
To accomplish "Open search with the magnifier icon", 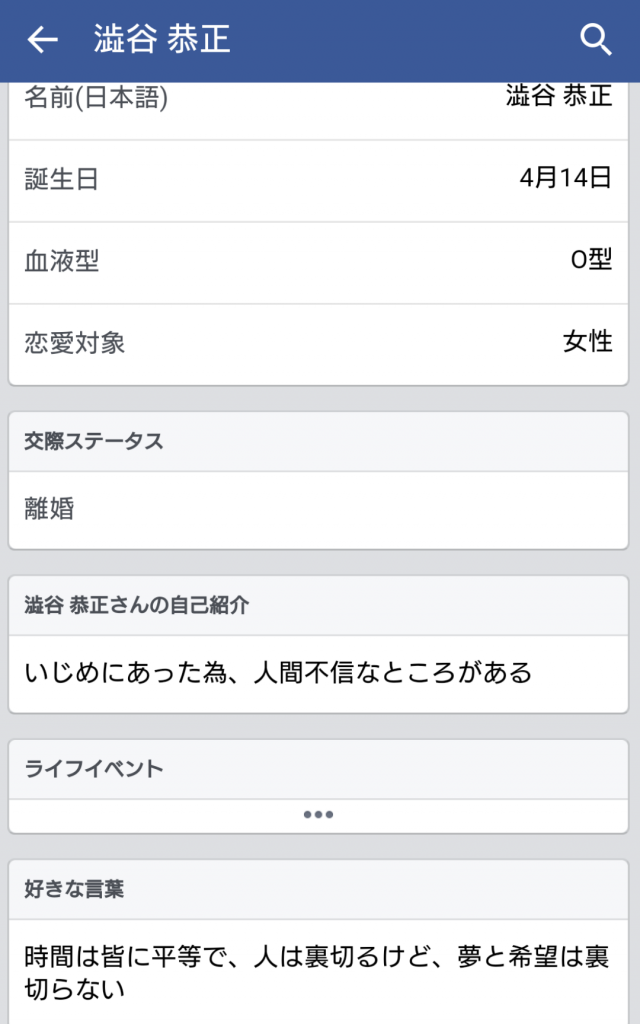I will pos(596,40).
